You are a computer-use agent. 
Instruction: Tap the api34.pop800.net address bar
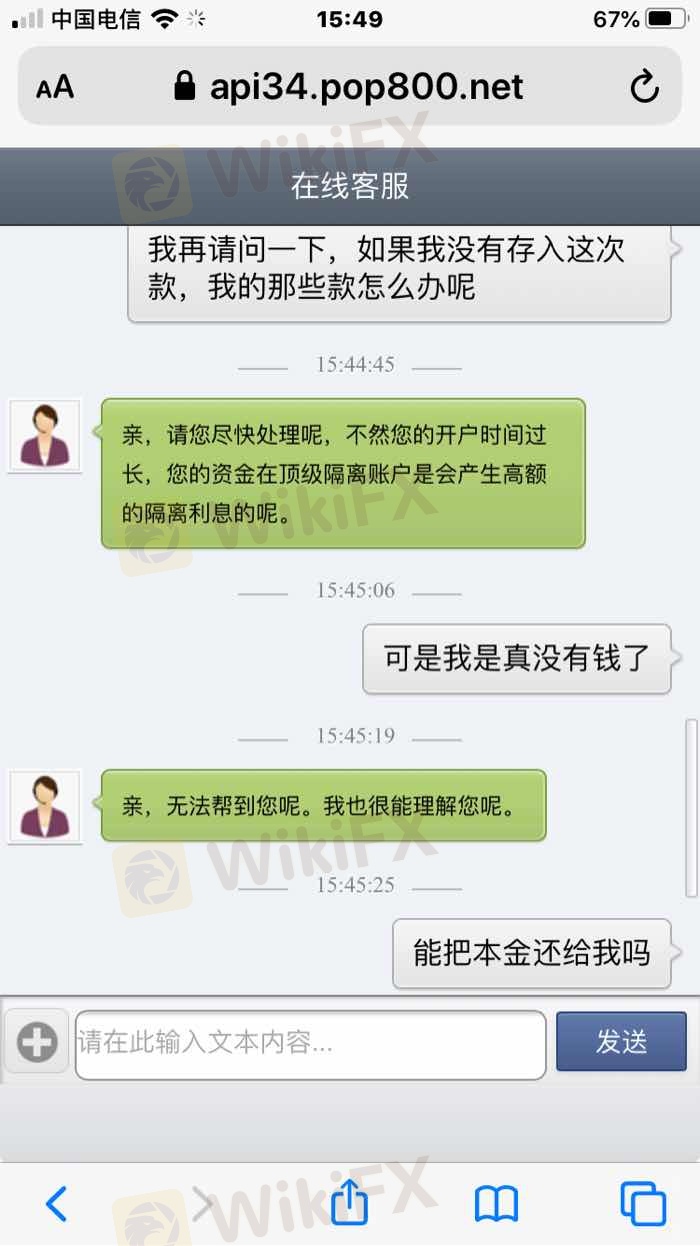coord(349,87)
